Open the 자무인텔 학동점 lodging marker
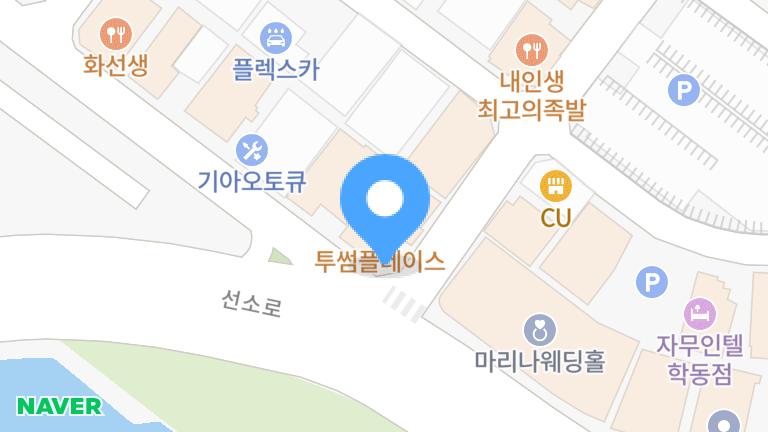Image resolution: width=768 pixels, height=432 pixels. pos(699,313)
